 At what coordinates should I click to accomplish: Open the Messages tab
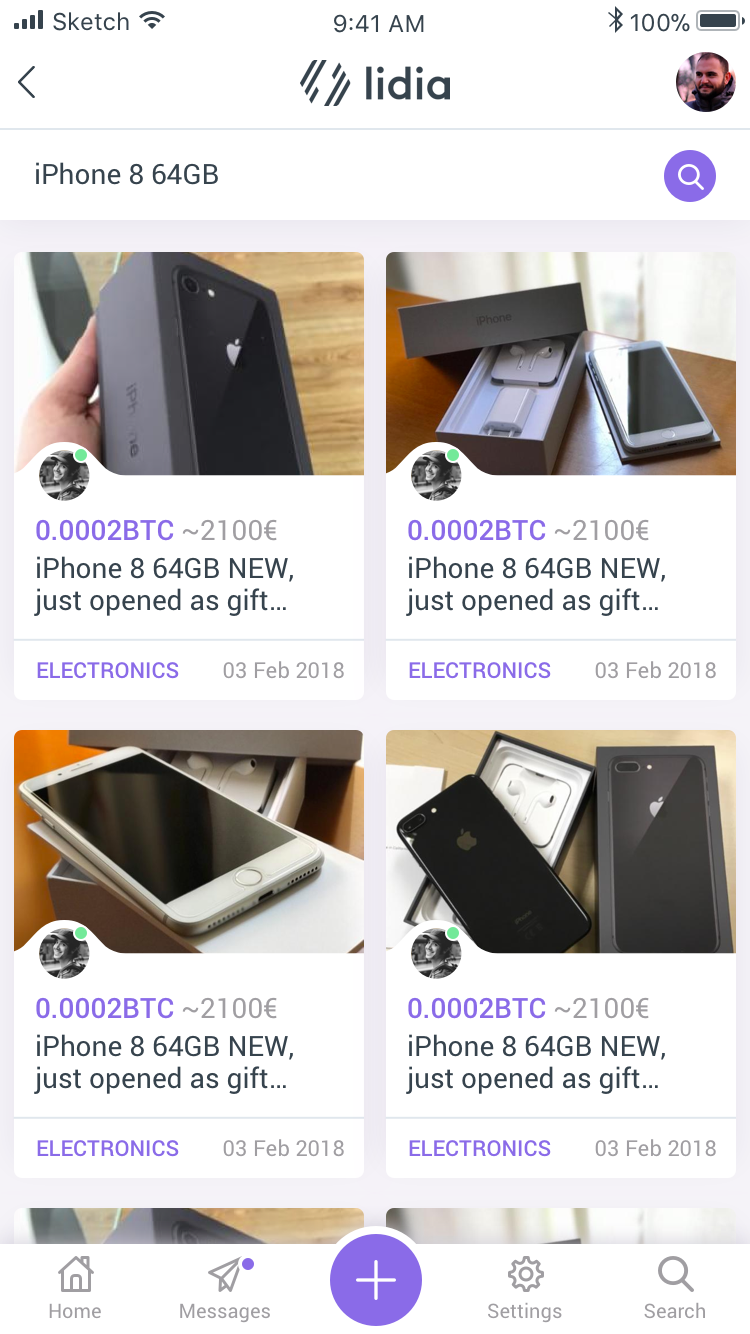[225, 1289]
